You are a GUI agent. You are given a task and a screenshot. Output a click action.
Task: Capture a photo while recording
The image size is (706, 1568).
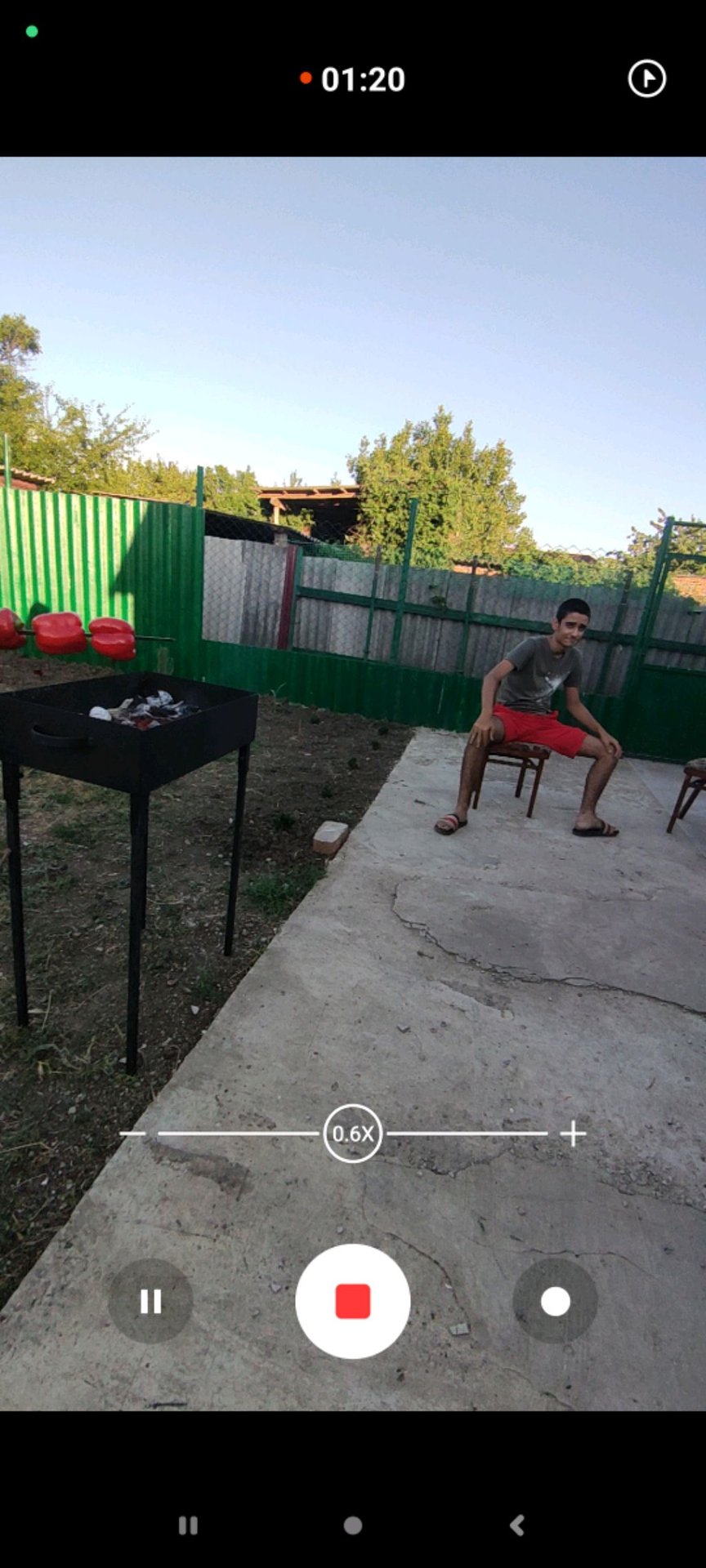555,1301
